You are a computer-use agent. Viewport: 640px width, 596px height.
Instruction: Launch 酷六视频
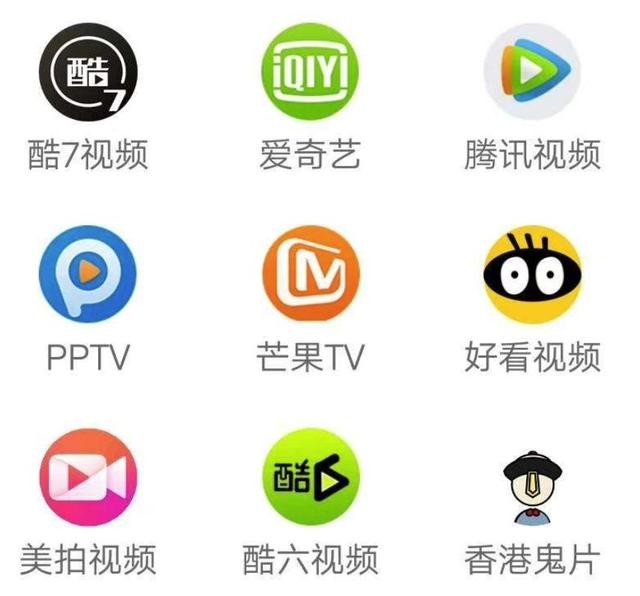pyautogui.click(x=310, y=476)
